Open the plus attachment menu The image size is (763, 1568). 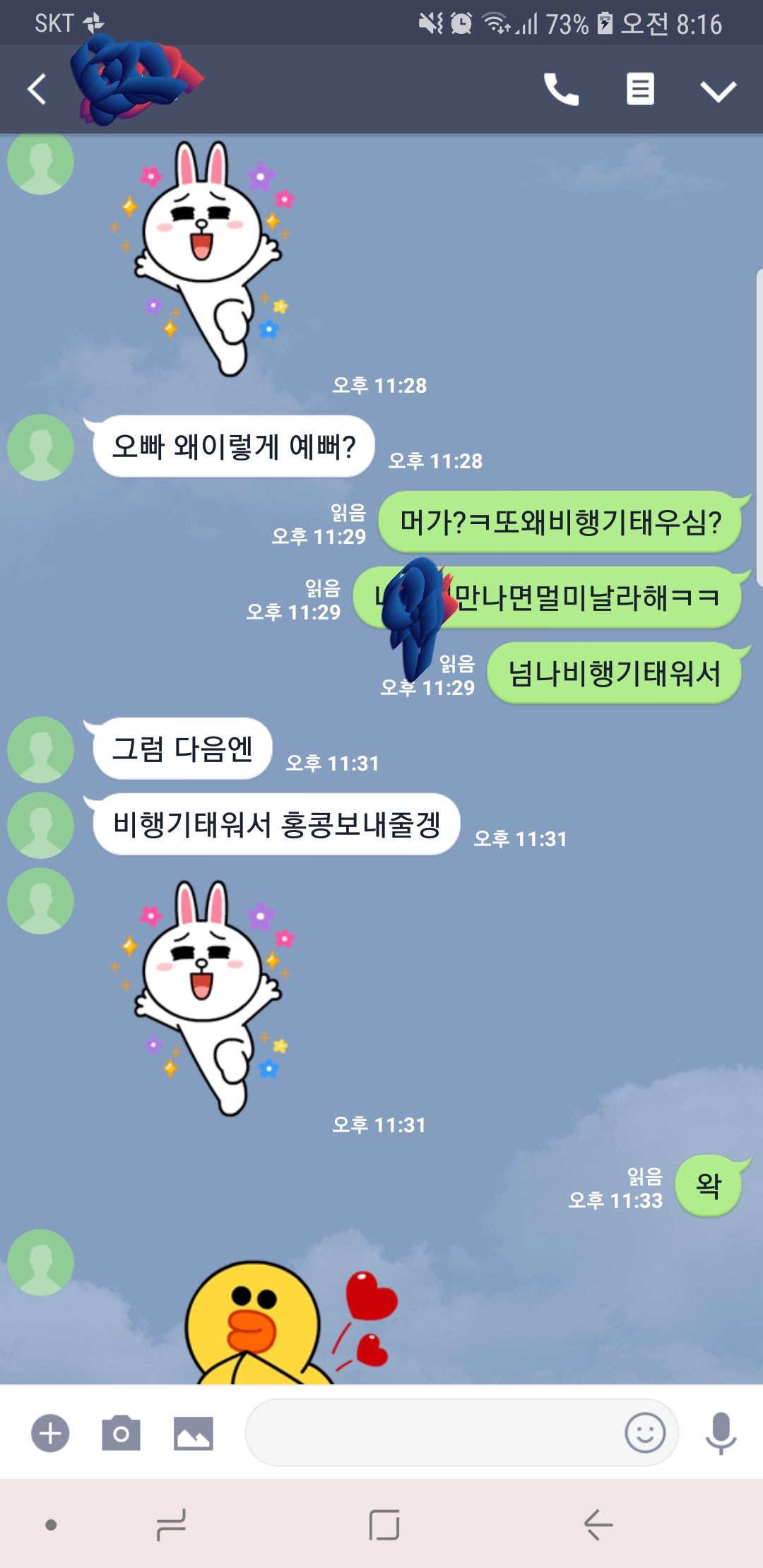point(50,1433)
